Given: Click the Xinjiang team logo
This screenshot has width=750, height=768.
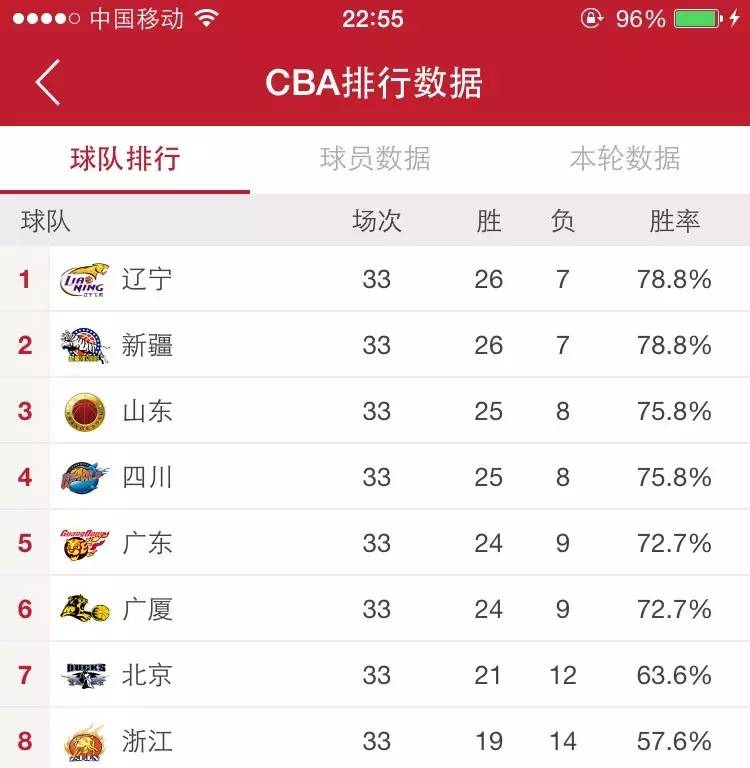Looking at the screenshot, I should pos(85,345).
